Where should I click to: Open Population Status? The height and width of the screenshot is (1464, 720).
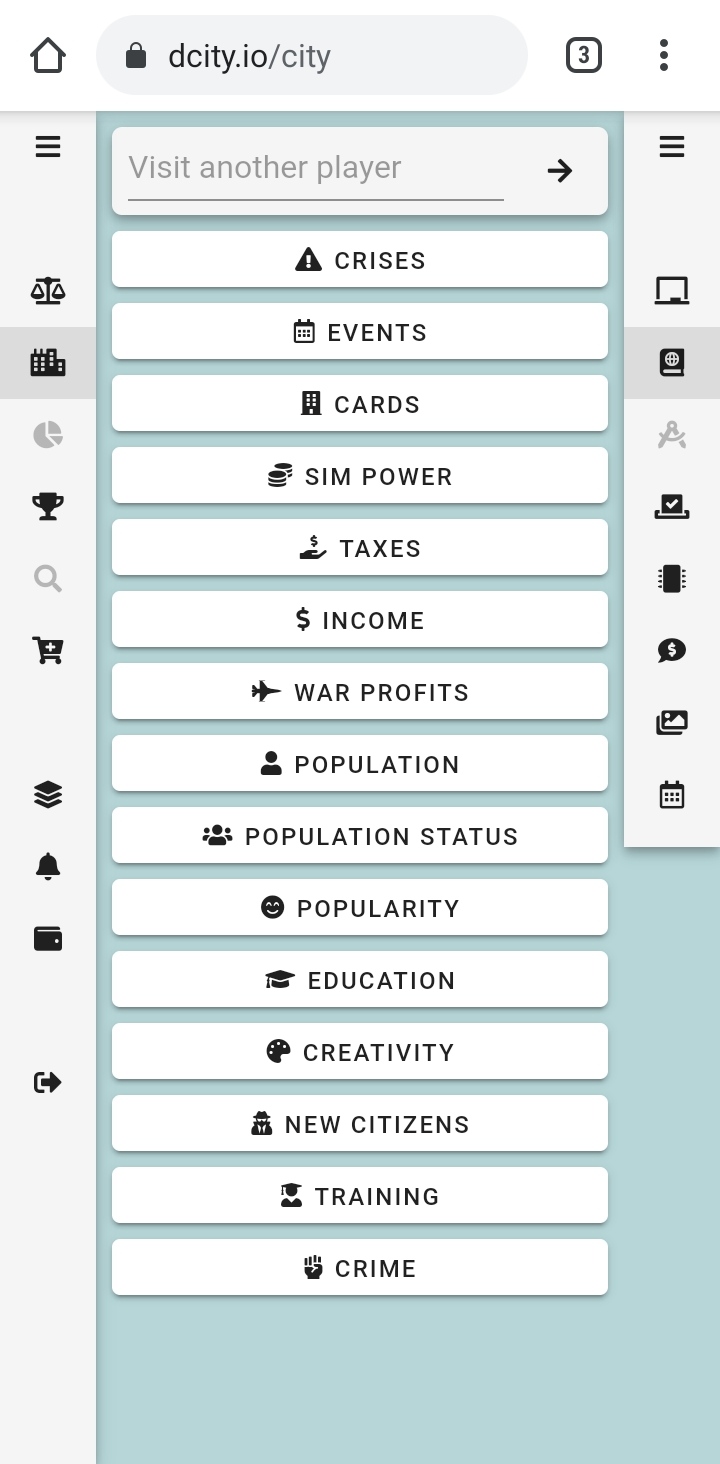(360, 836)
